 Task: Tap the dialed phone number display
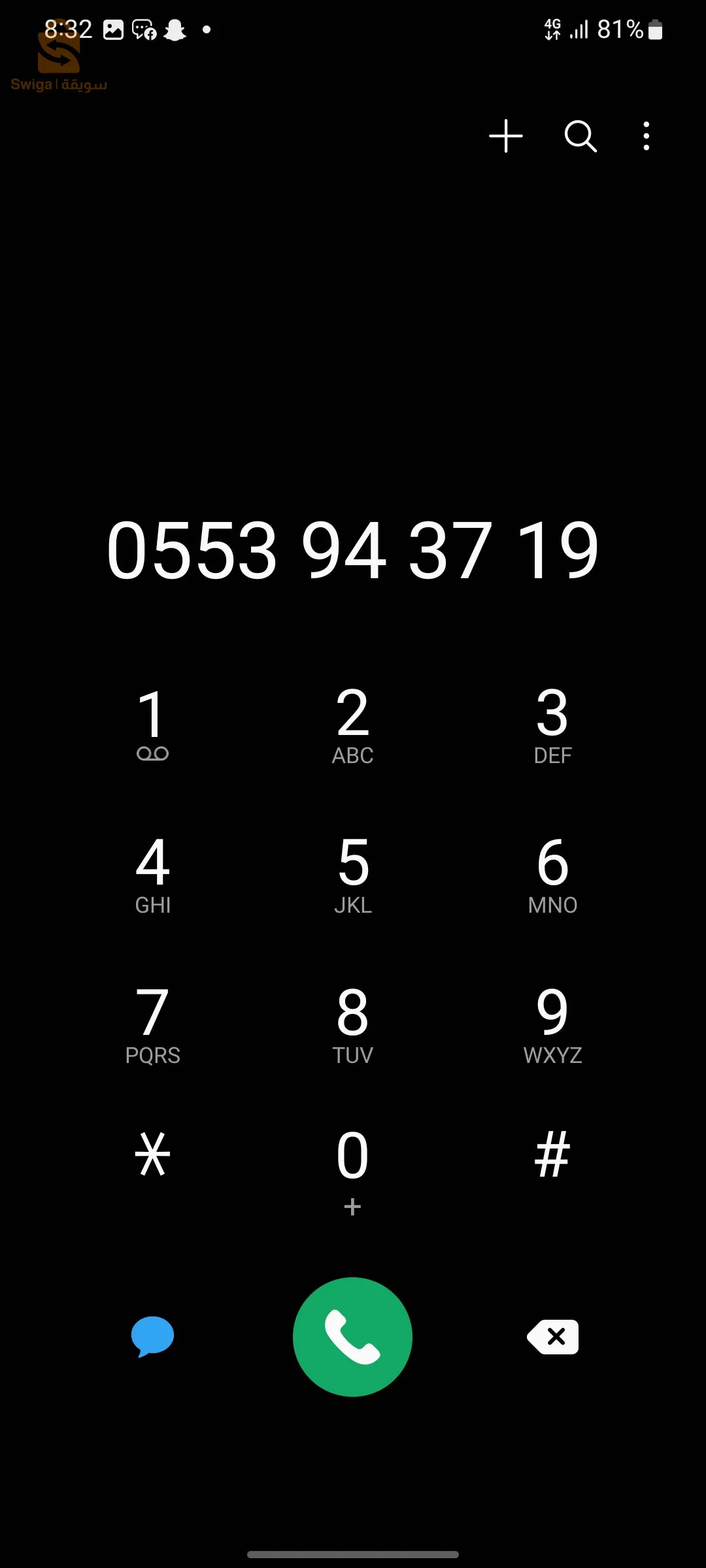click(352, 552)
